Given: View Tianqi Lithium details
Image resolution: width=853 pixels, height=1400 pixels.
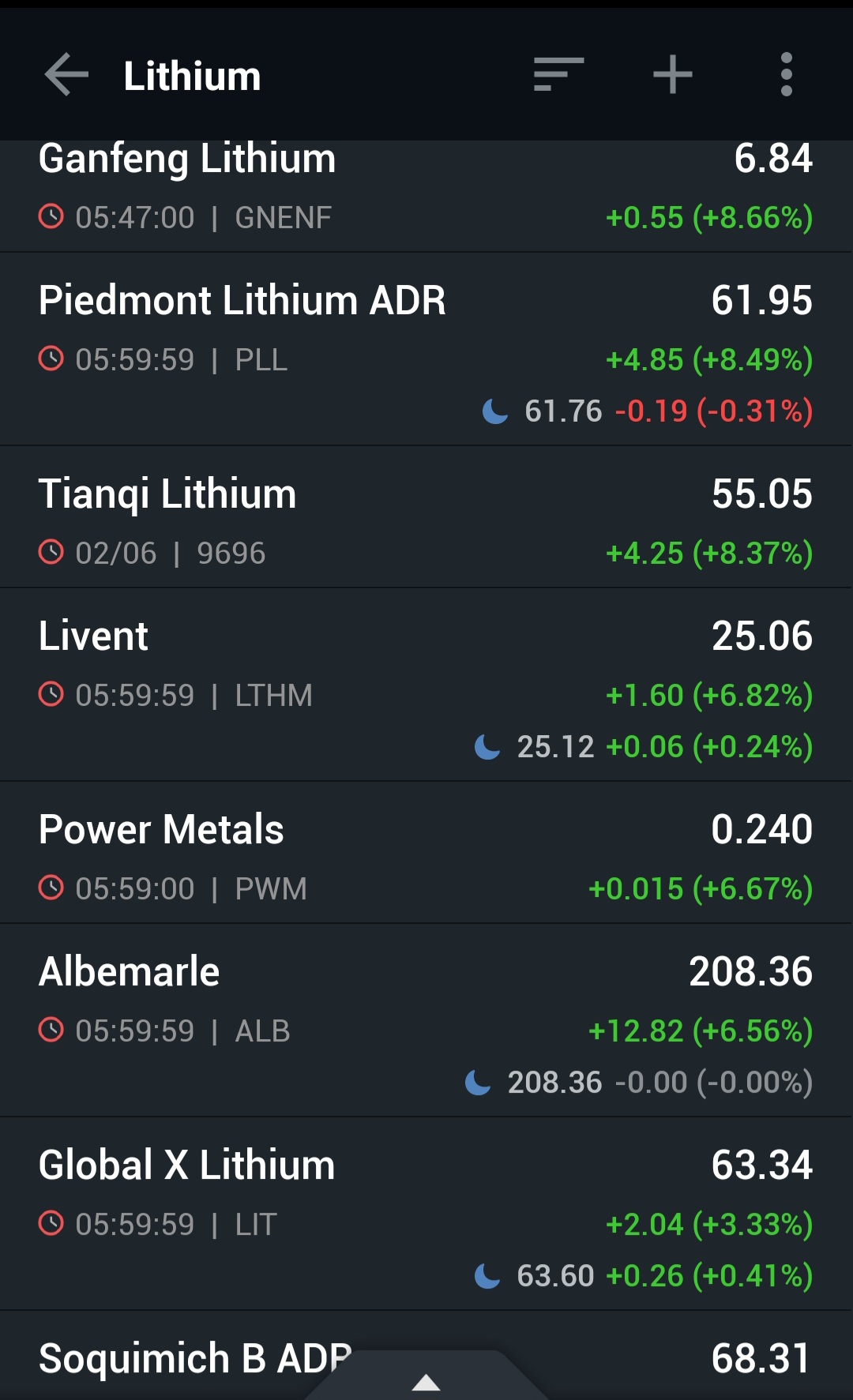Looking at the screenshot, I should 426,517.
